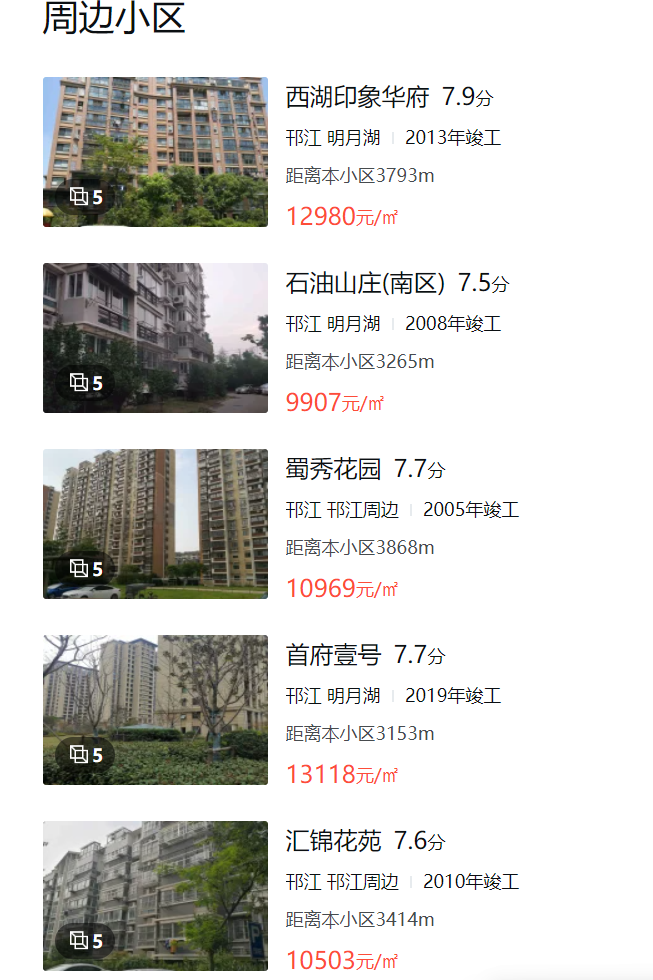
Task: Open the 汇锦花苑 community listing
Action: tap(333, 842)
